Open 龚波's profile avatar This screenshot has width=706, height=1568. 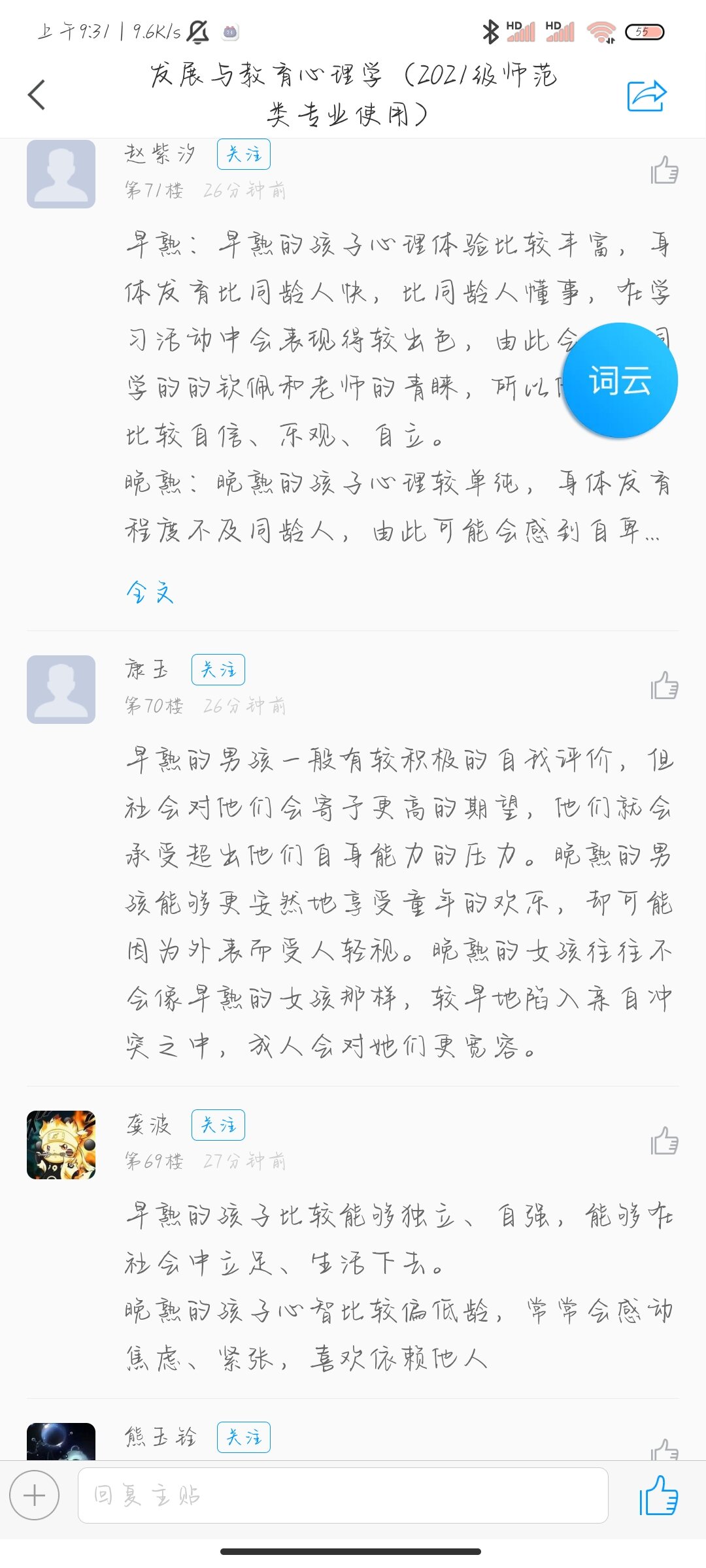pos(61,1145)
